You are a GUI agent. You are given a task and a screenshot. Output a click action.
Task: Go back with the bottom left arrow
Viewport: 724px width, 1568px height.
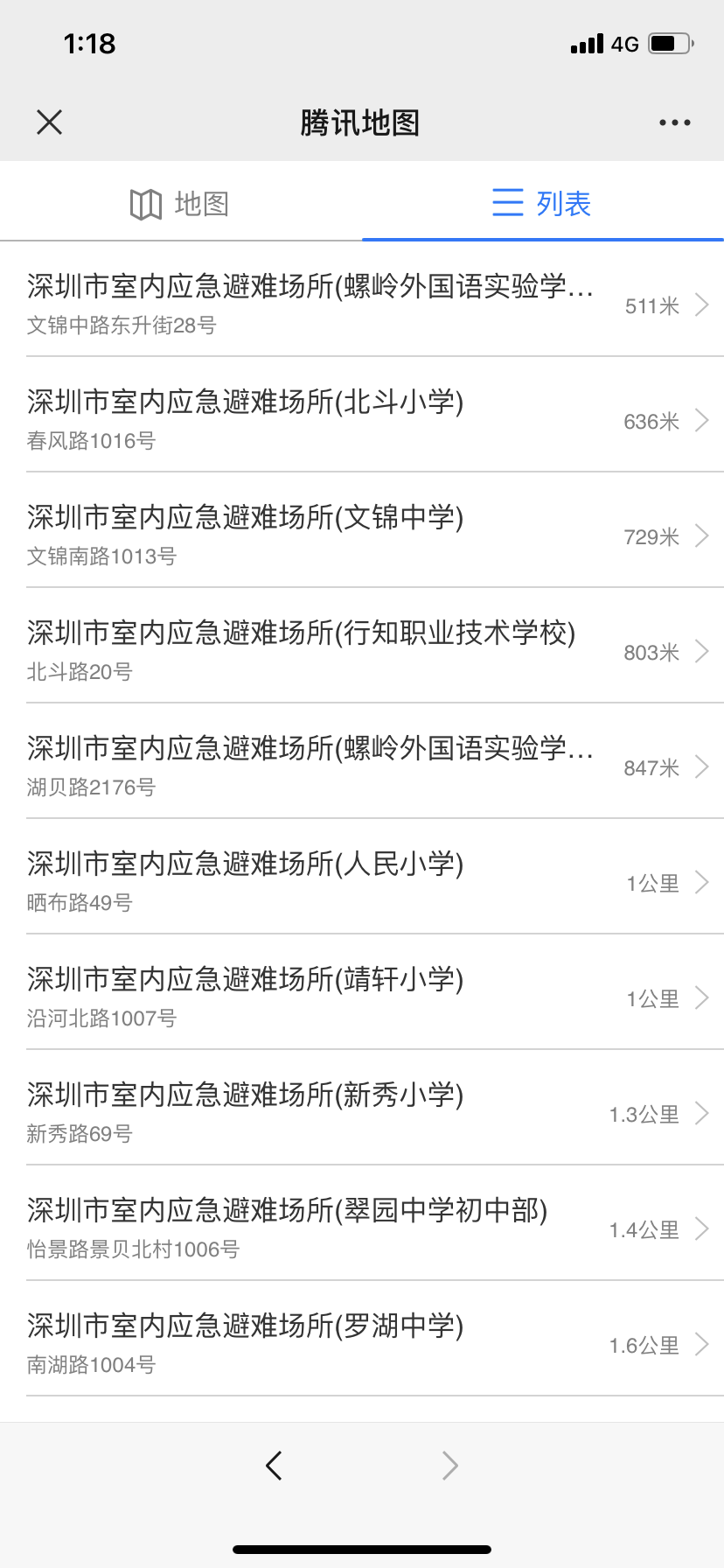tap(274, 1465)
